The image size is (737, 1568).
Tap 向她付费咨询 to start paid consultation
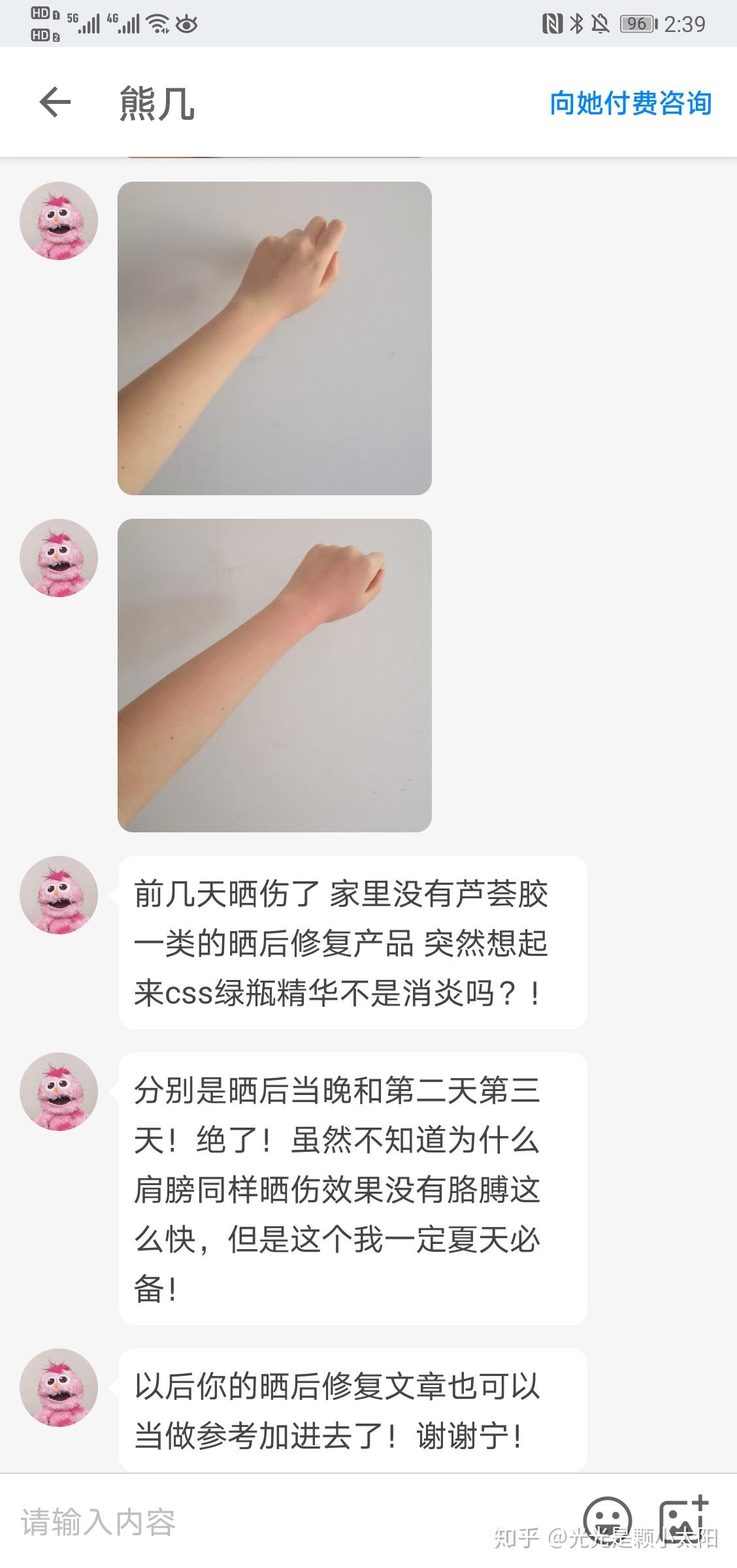pyautogui.click(x=631, y=103)
